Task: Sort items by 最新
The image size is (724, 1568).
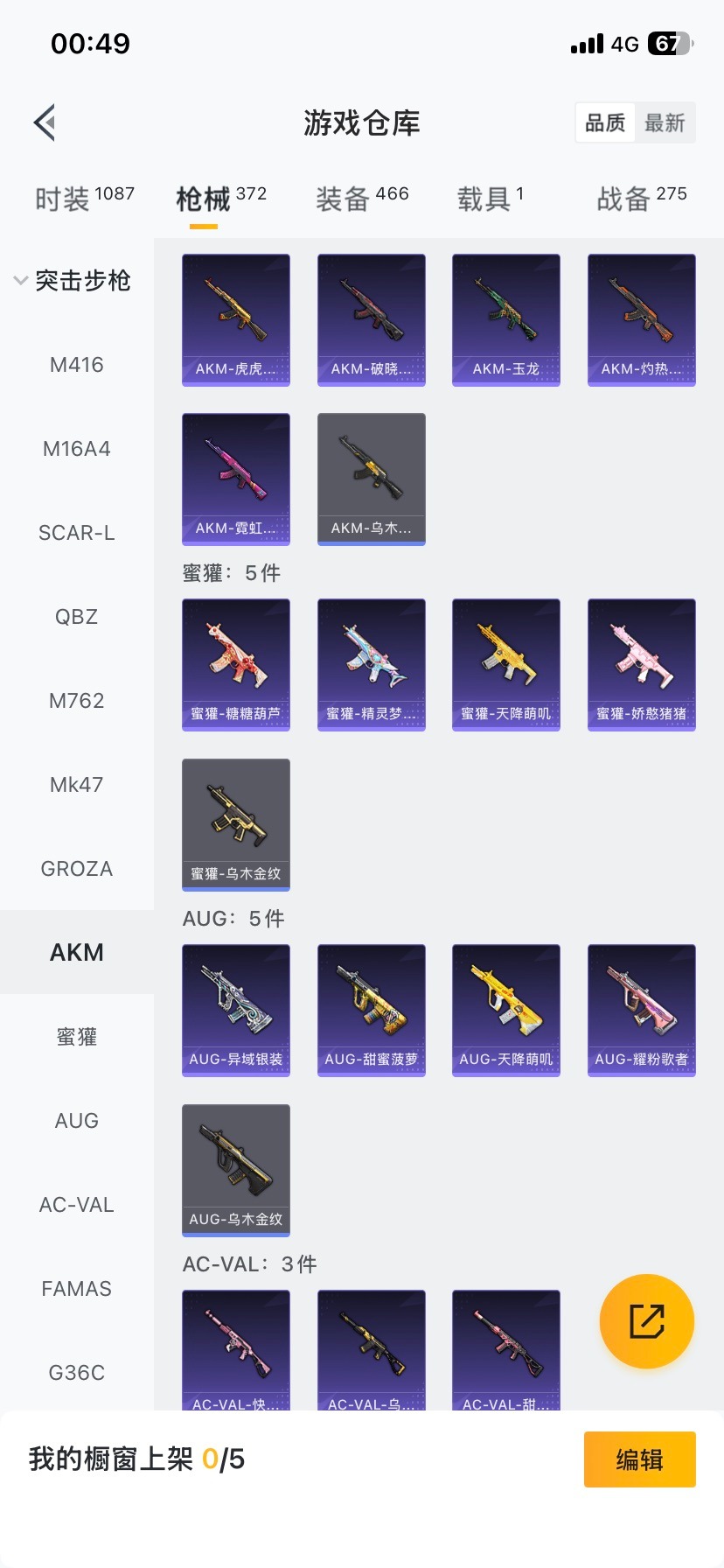Action: click(x=665, y=122)
